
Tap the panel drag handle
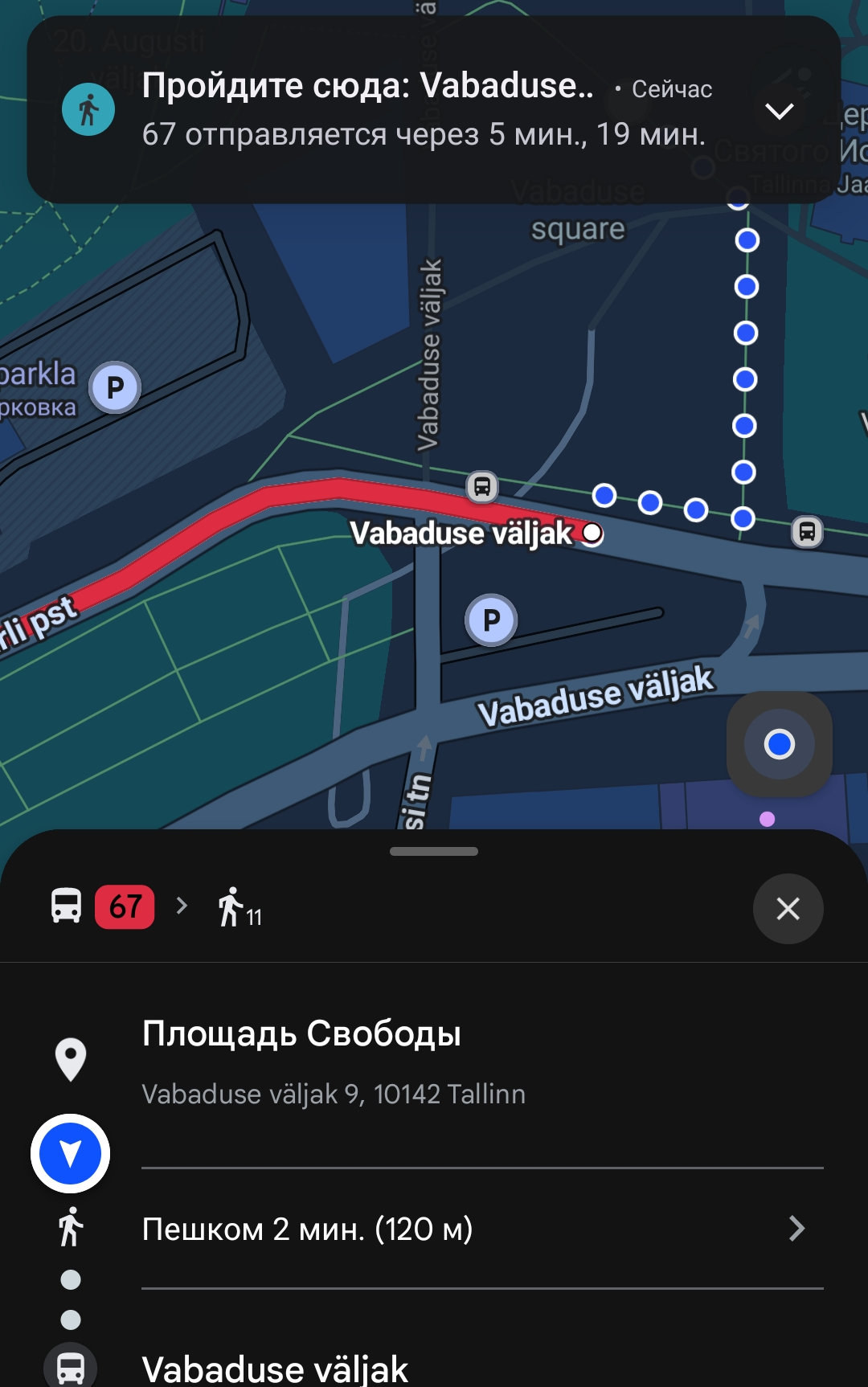tap(434, 851)
